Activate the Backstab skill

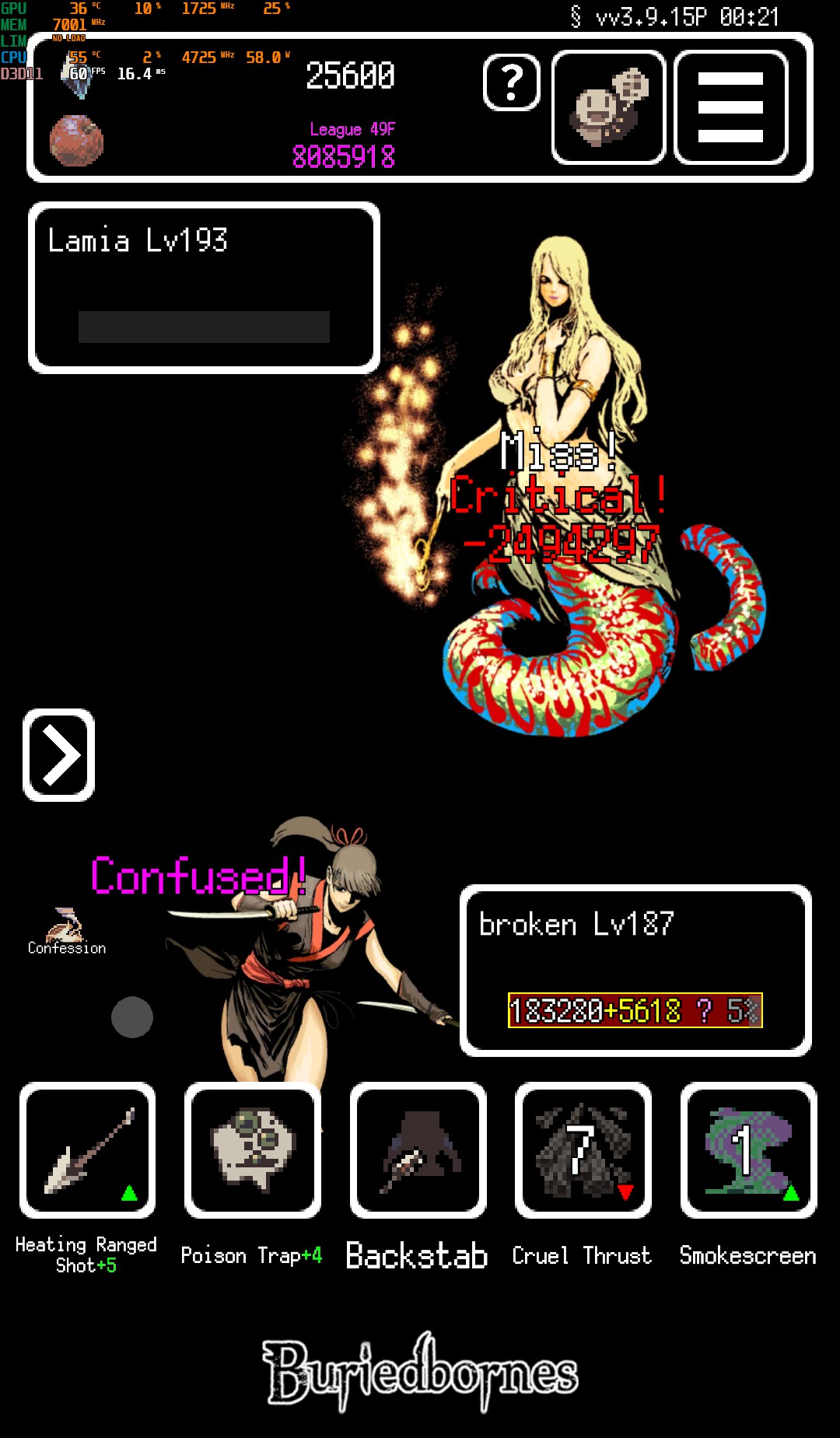pos(418,1149)
